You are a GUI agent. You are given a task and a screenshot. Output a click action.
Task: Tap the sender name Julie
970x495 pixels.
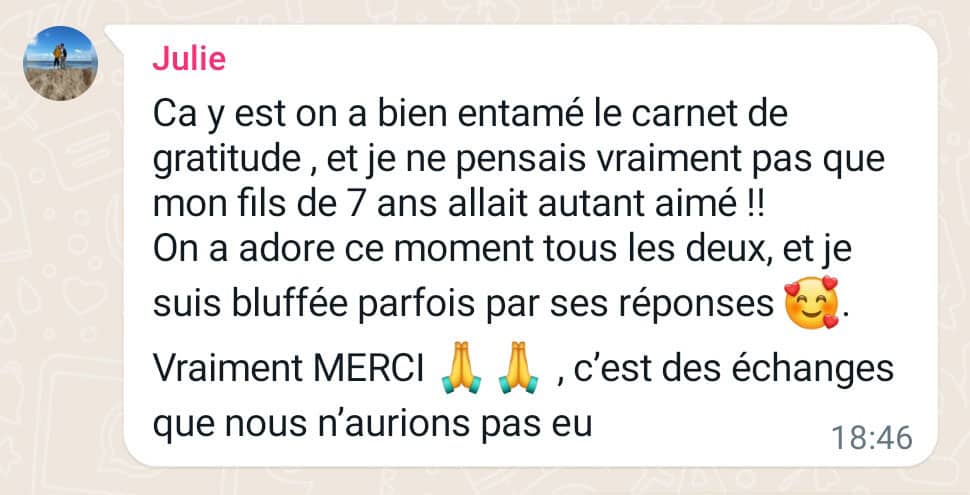click(188, 59)
